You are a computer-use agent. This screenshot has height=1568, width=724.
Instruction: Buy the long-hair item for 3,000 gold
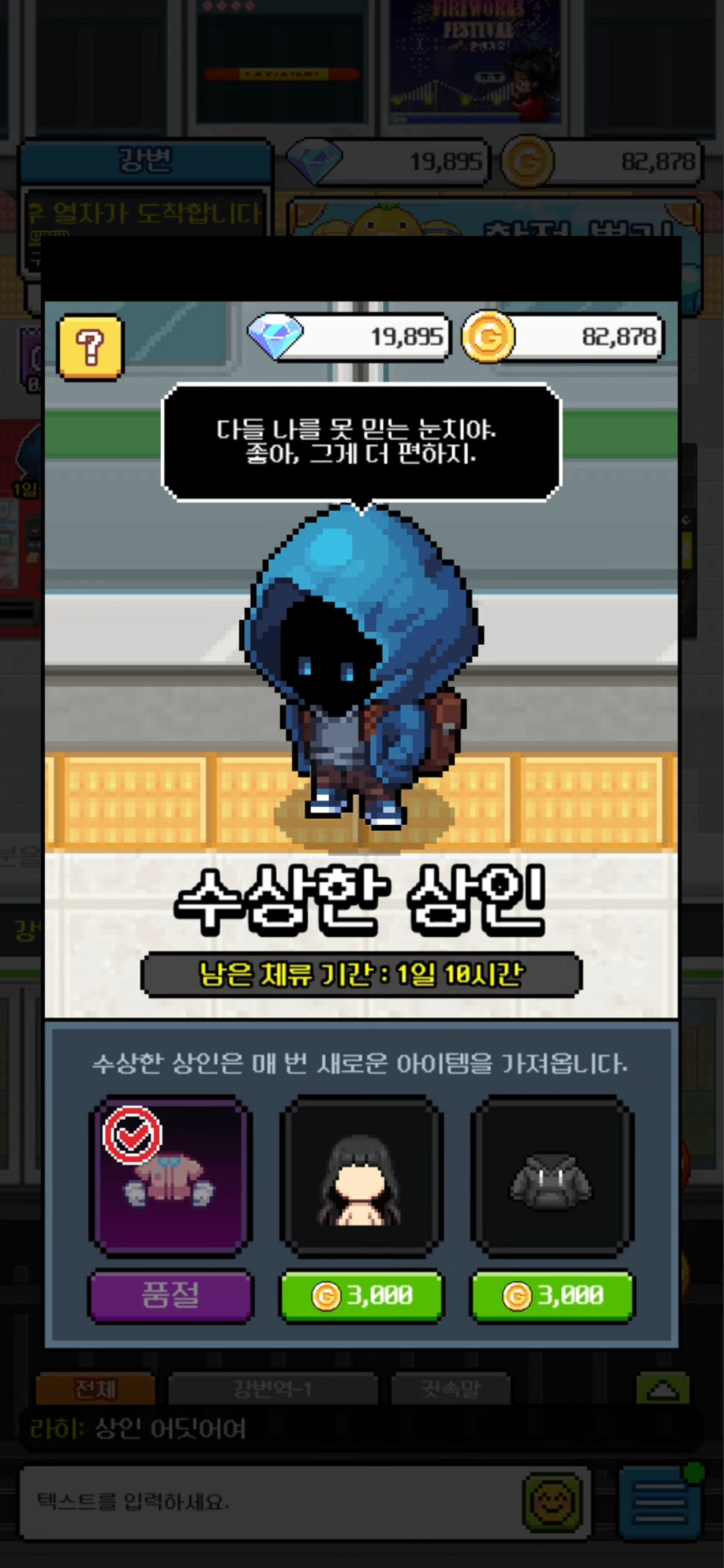click(361, 1296)
